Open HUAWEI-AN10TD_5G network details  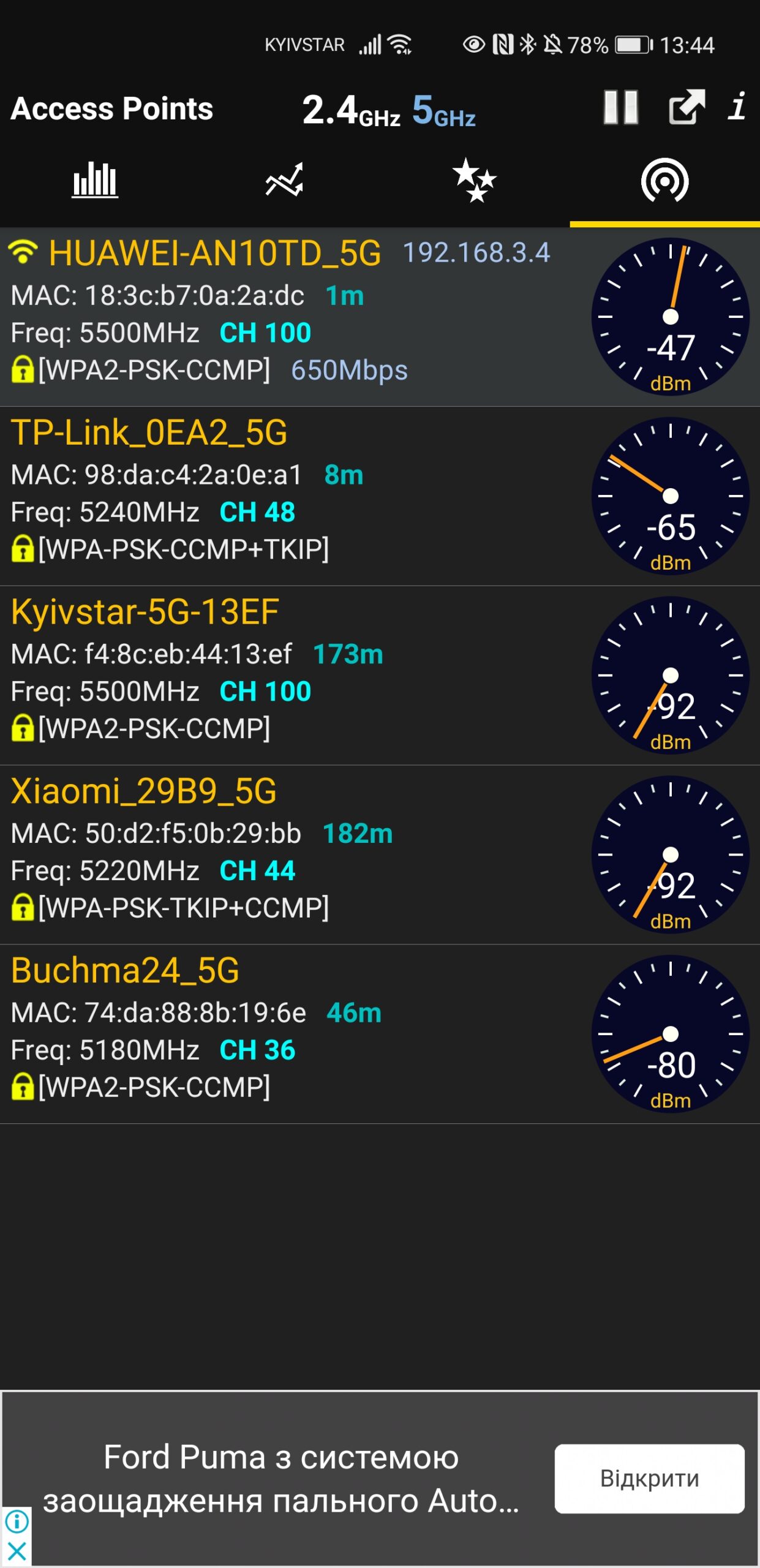(x=380, y=317)
